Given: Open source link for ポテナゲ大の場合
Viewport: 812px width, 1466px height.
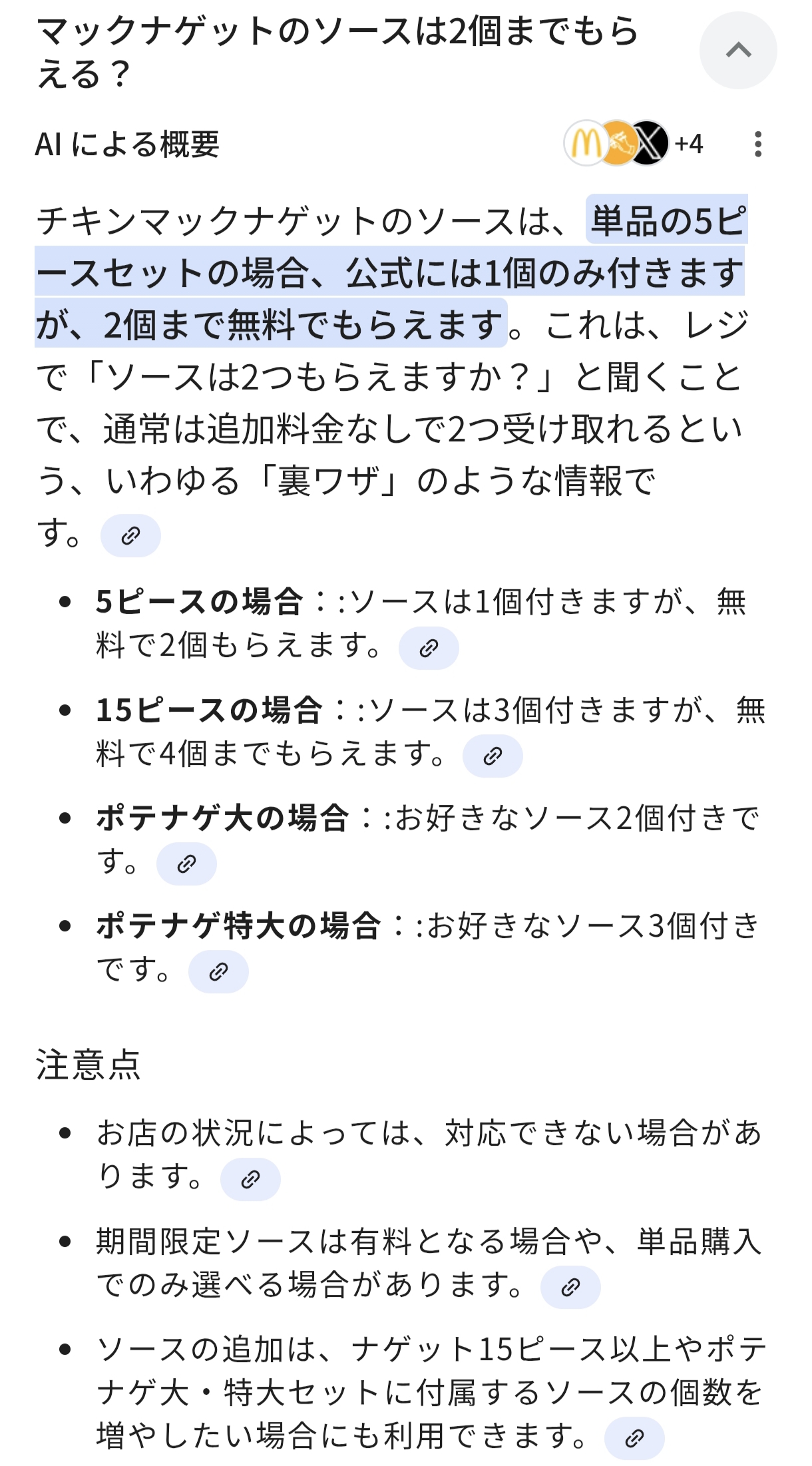Looking at the screenshot, I should 186,863.
